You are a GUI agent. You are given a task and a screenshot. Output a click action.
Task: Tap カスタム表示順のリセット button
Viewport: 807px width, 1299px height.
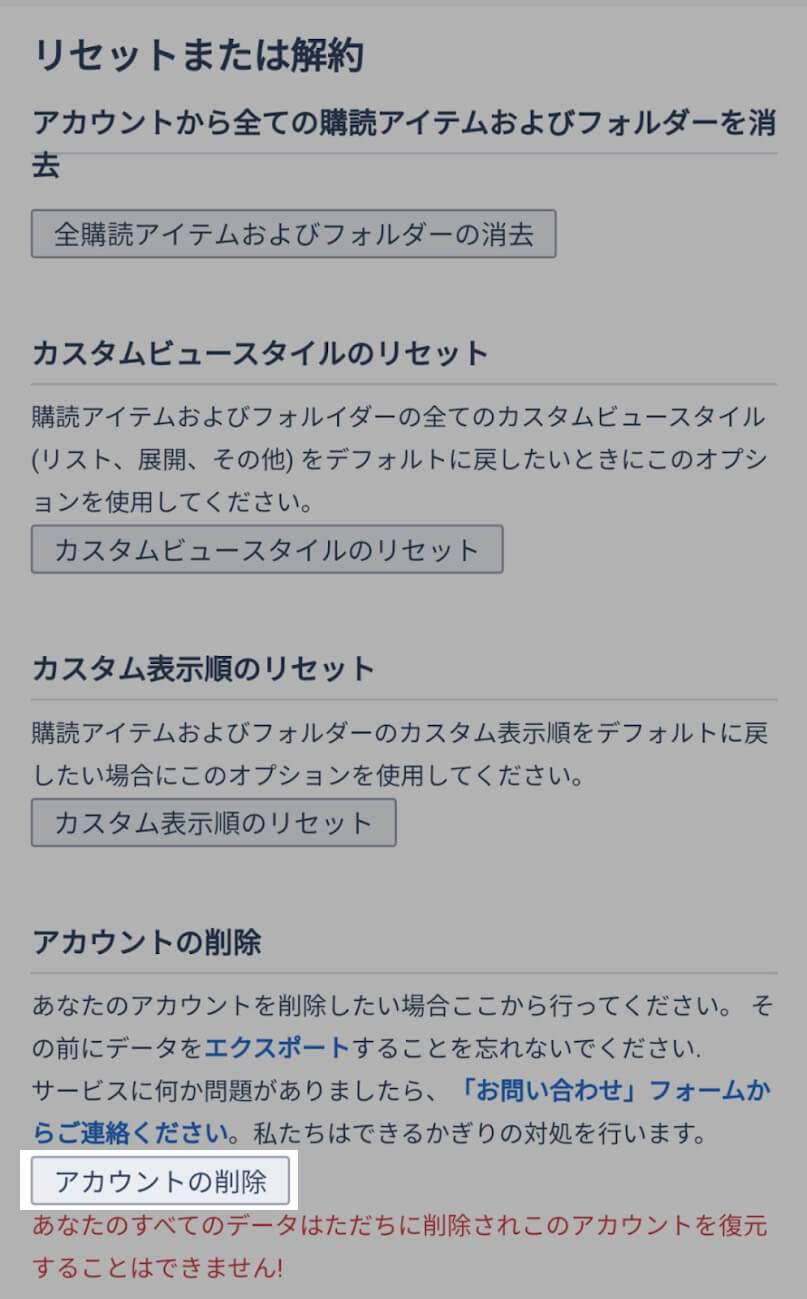click(x=214, y=822)
